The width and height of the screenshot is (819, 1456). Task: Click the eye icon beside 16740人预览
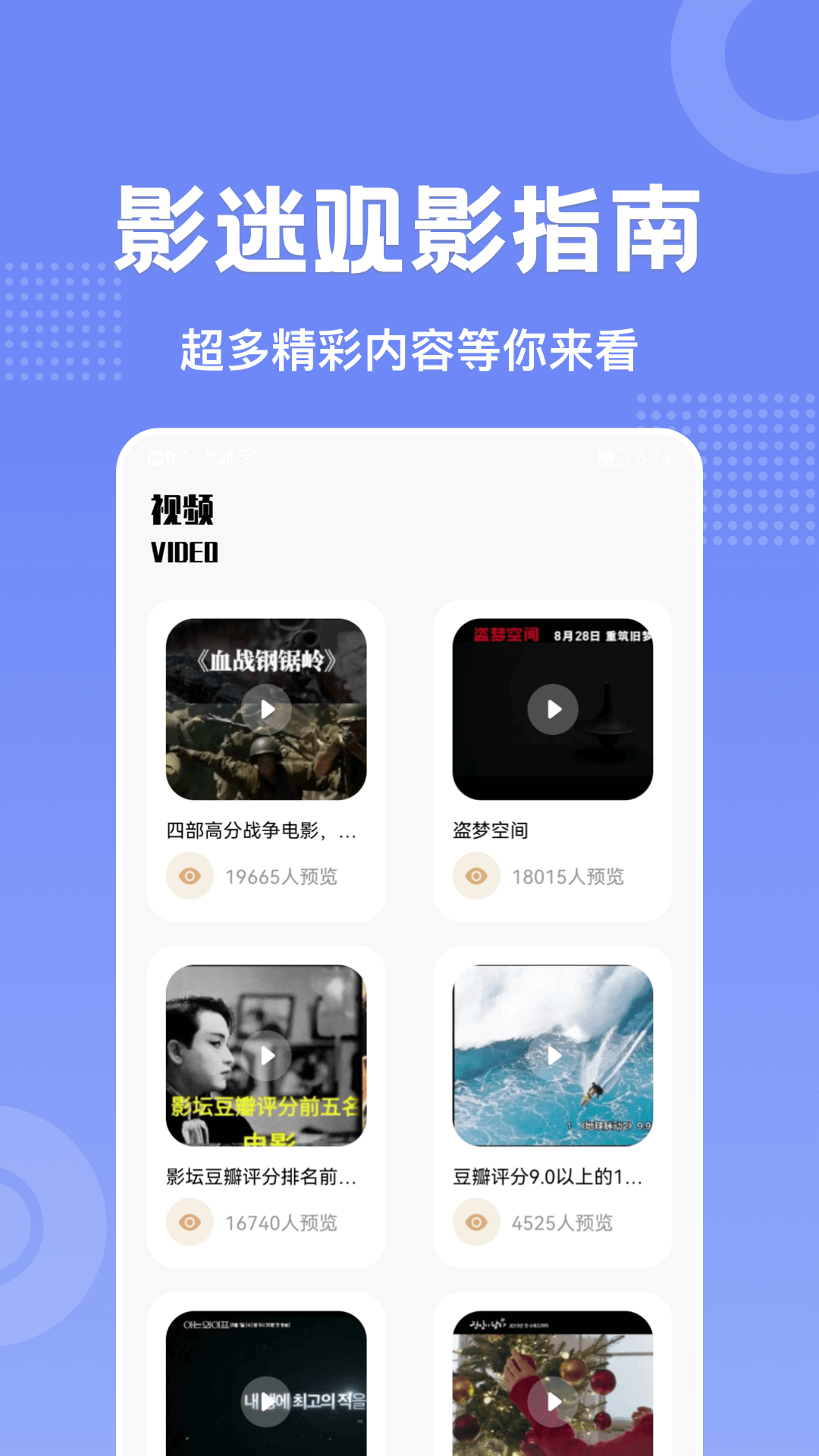(x=190, y=1222)
